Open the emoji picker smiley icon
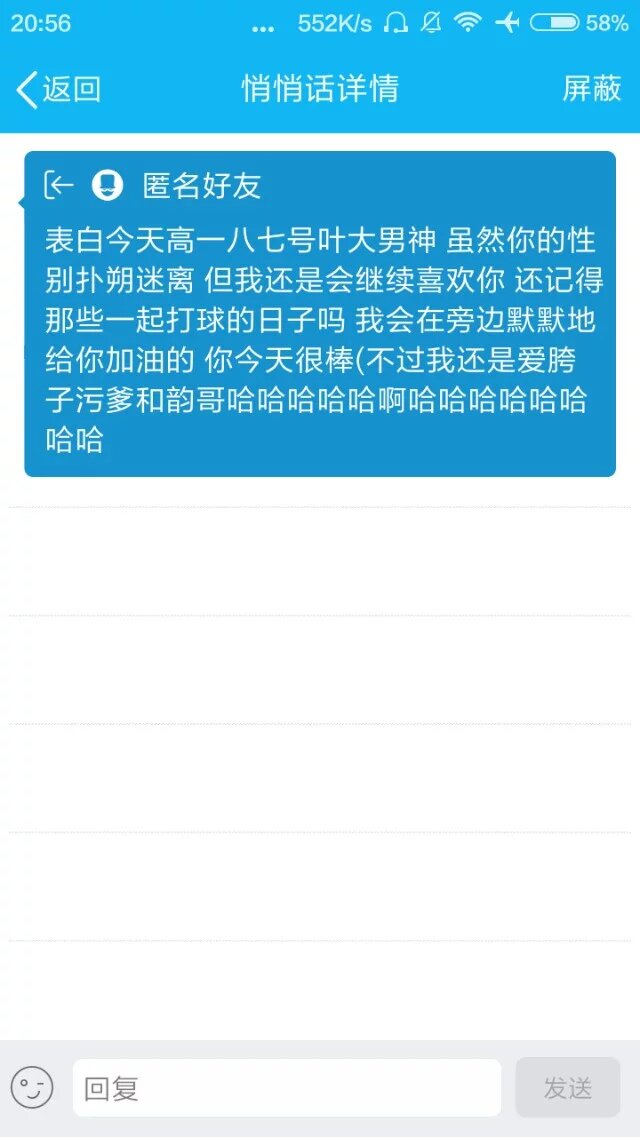 point(32,1087)
